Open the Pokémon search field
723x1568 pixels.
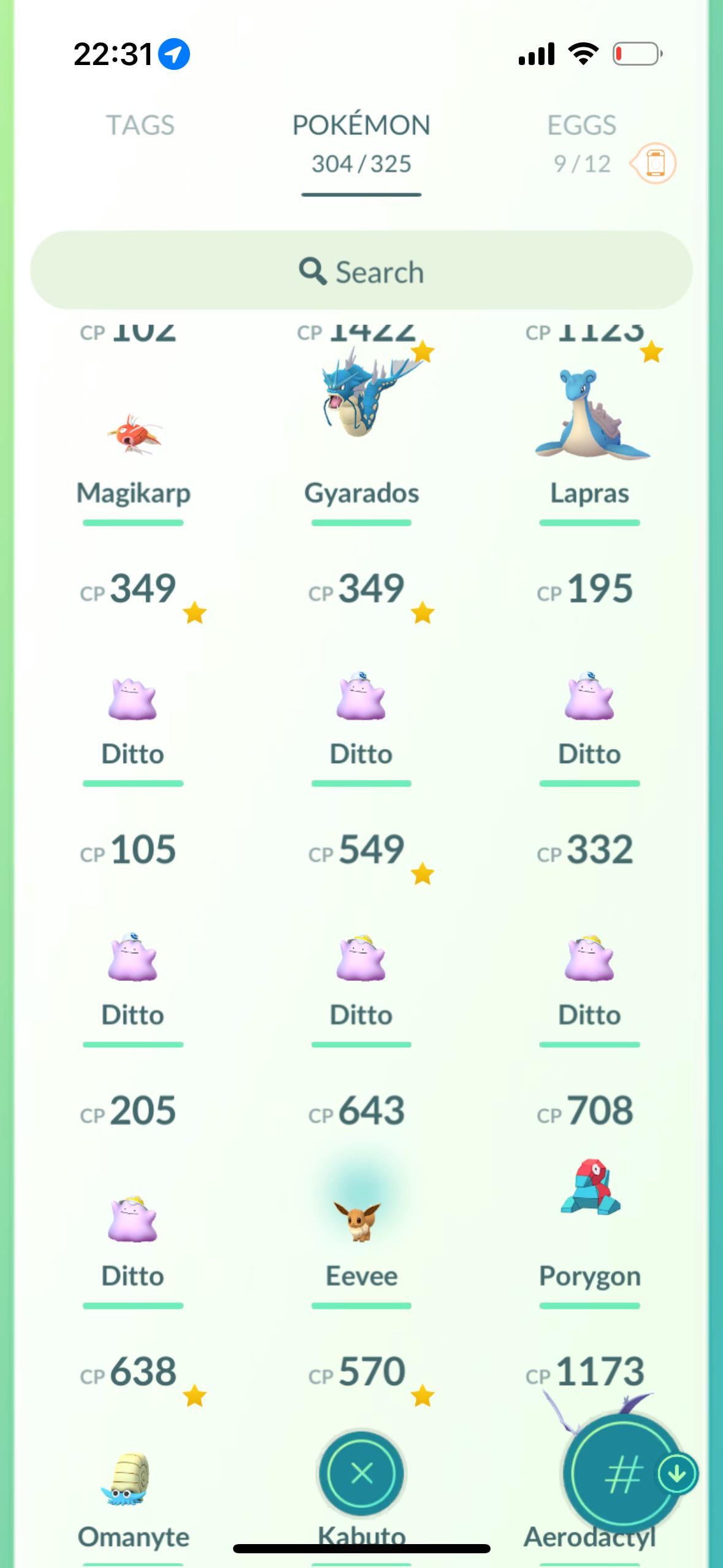[x=361, y=271]
